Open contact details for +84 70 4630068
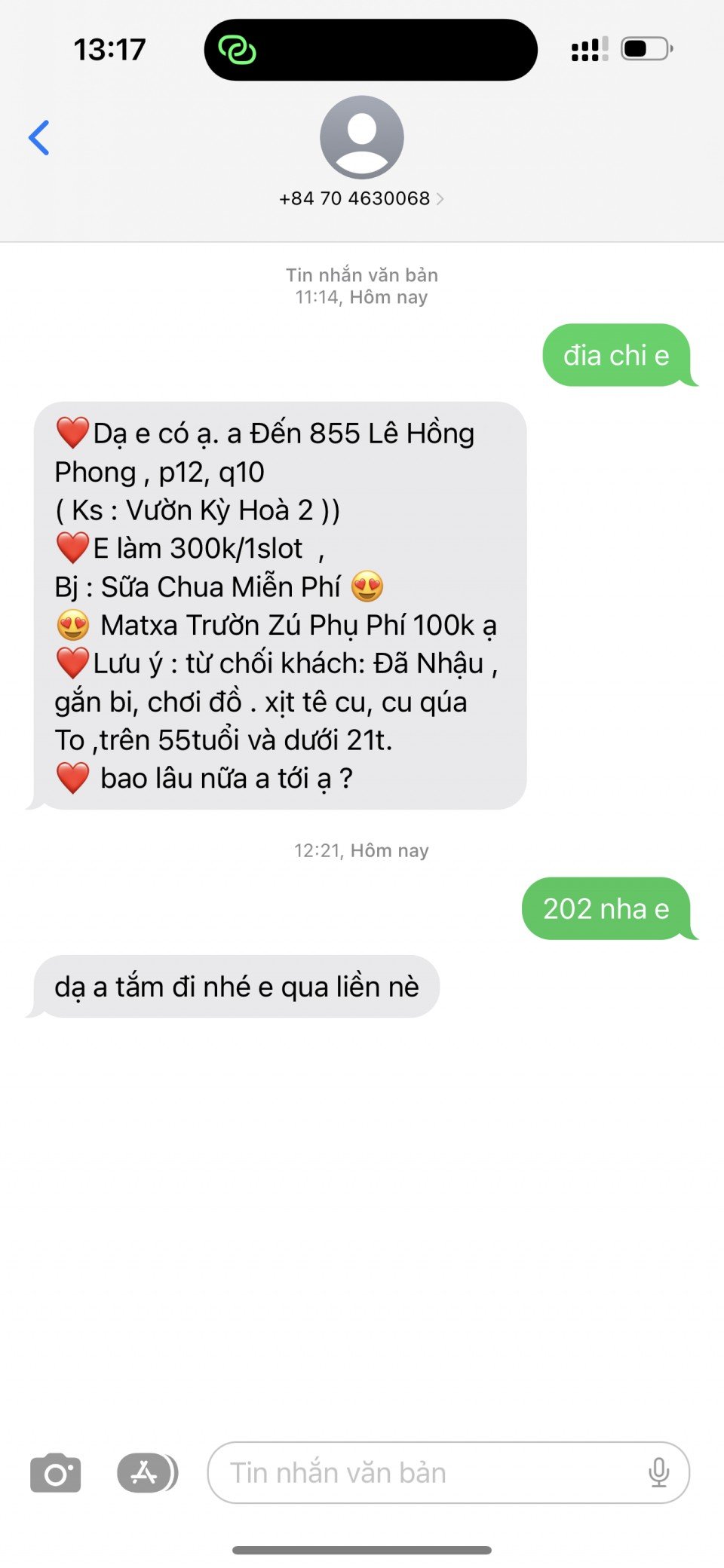 pyautogui.click(x=361, y=198)
